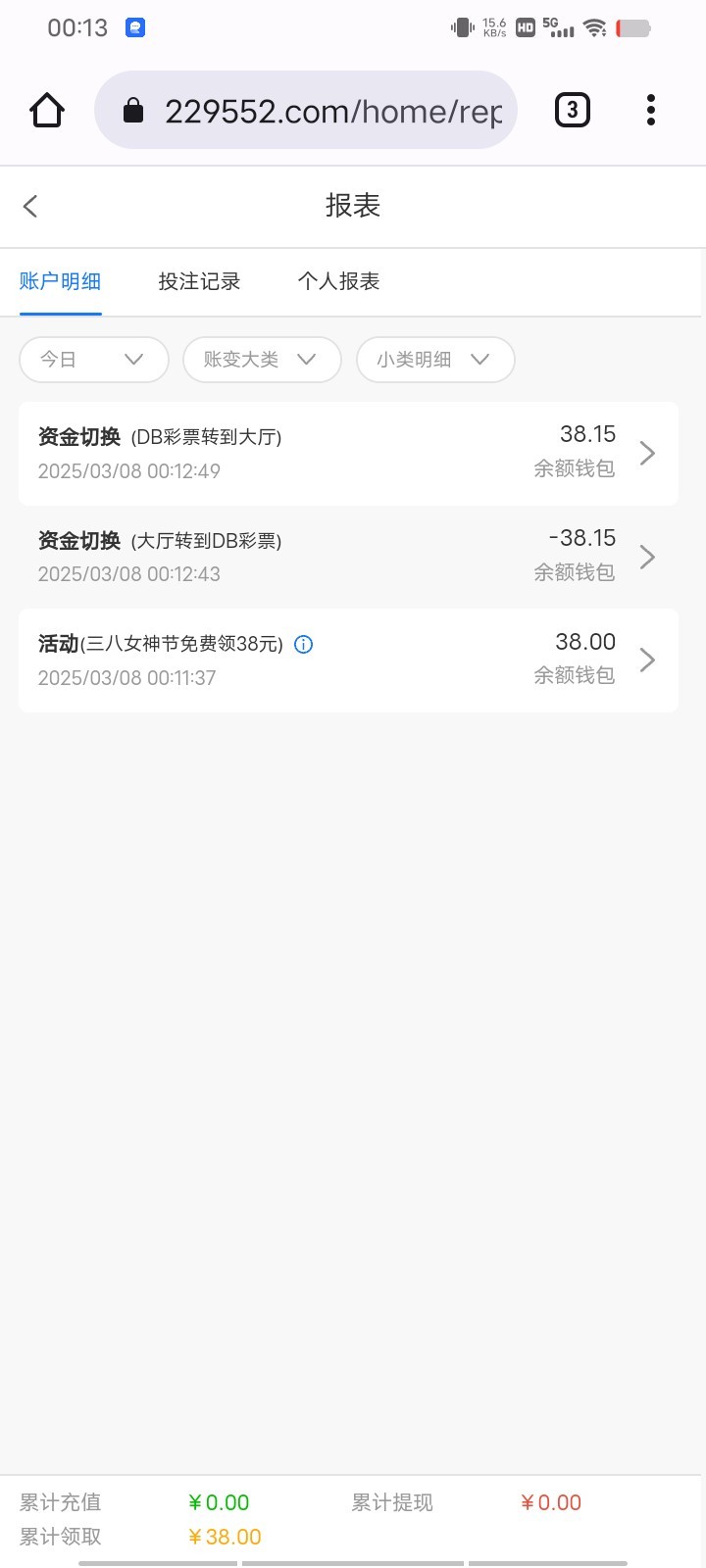Viewport: 706px width, 1568px height.
Task: Tap the address bar showing 229552.com
Action: pyautogui.click(x=306, y=111)
